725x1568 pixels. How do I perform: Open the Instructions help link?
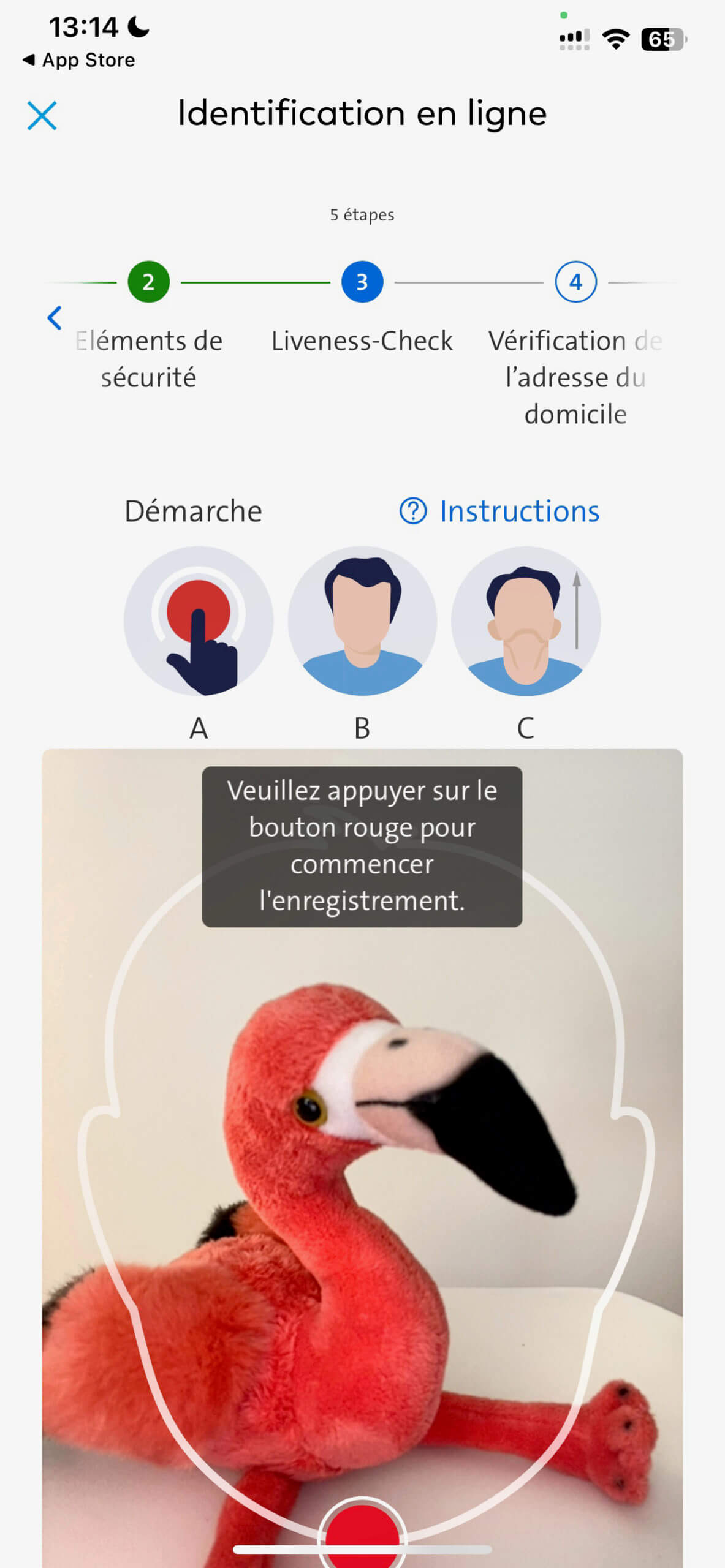(499, 511)
